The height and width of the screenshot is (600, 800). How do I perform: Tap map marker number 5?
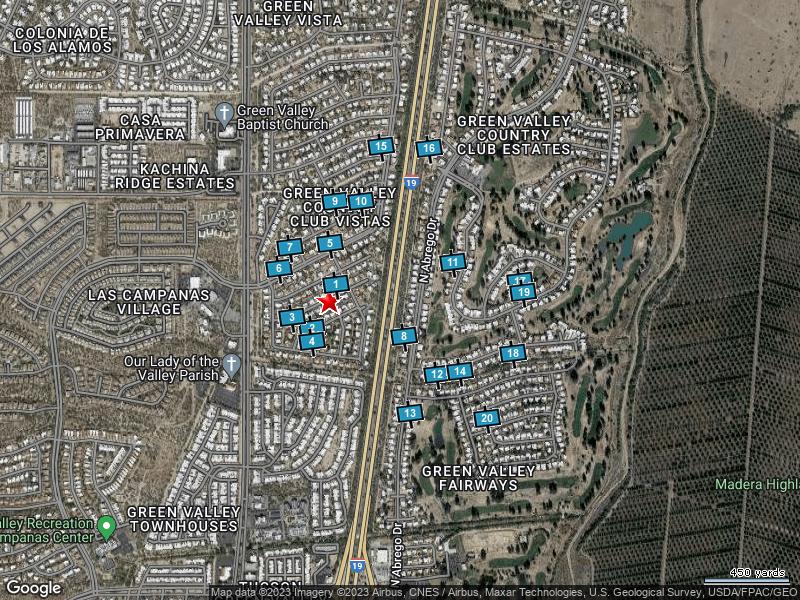click(330, 243)
